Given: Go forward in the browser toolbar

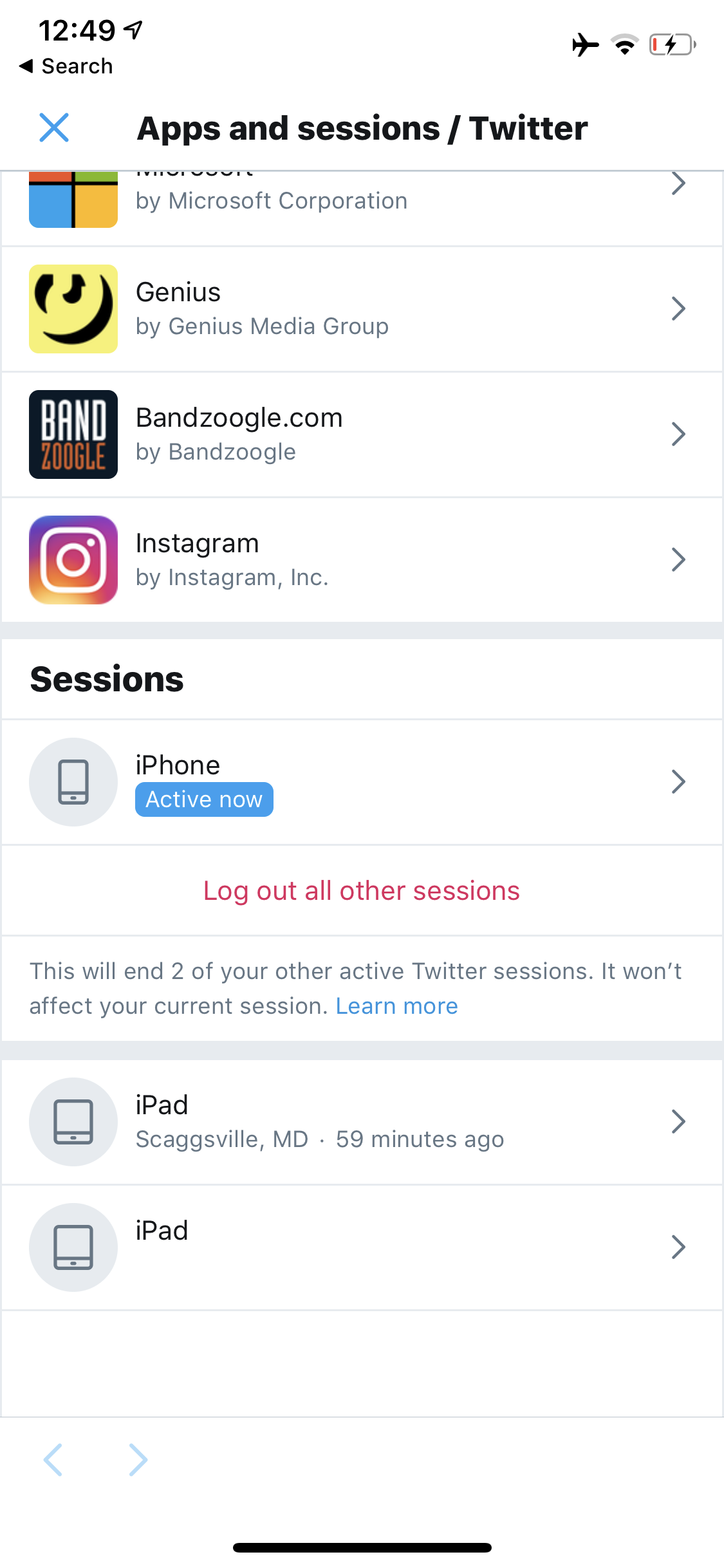Looking at the screenshot, I should [138, 1459].
